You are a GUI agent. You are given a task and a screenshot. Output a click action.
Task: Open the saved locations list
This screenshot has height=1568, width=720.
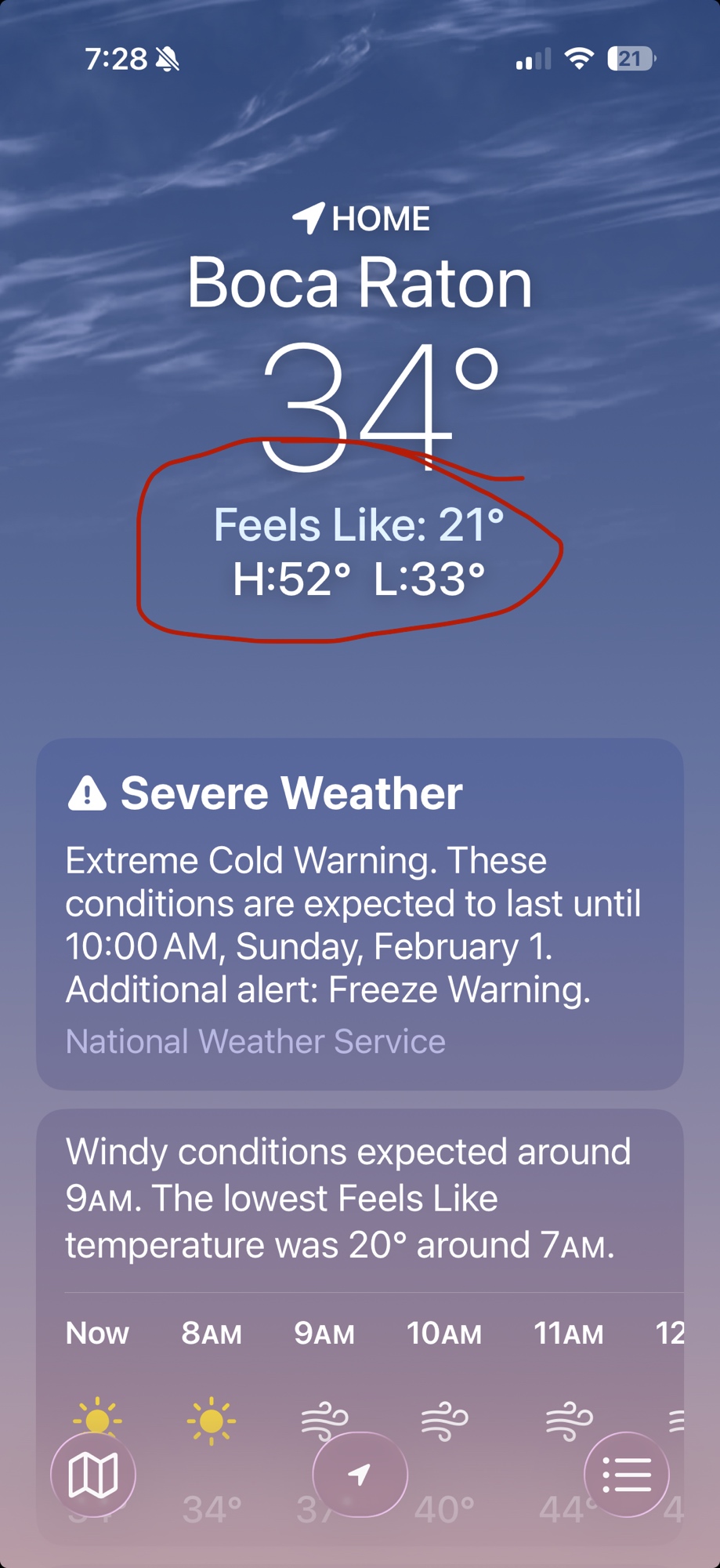point(627,1475)
